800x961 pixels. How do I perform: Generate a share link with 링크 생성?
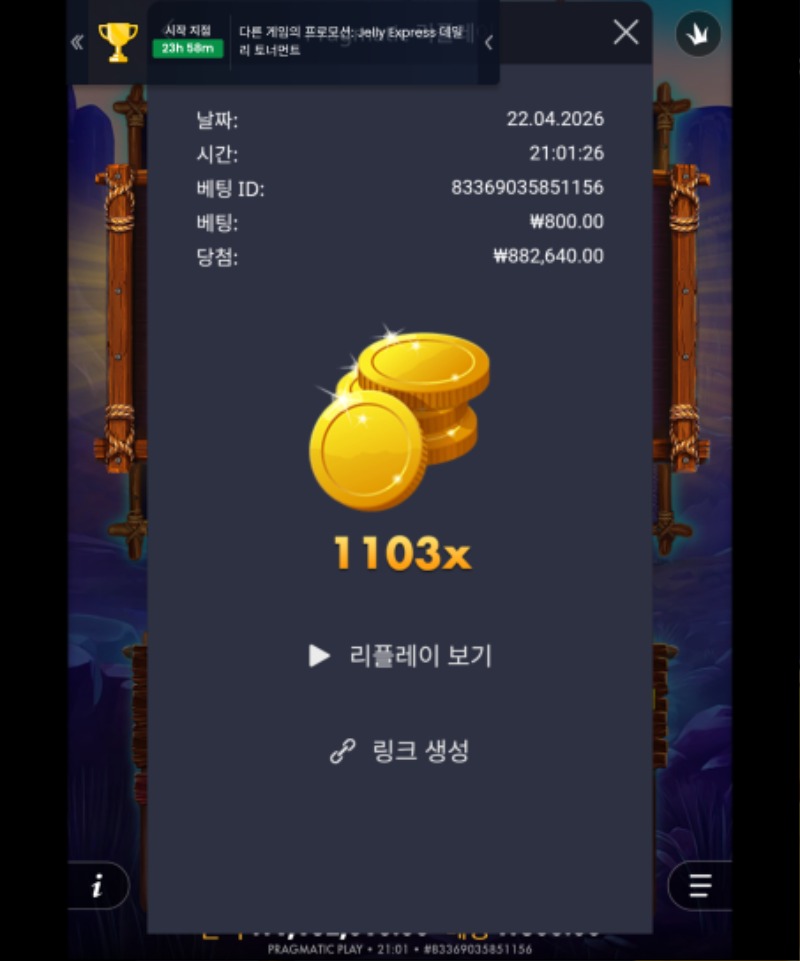click(400, 751)
